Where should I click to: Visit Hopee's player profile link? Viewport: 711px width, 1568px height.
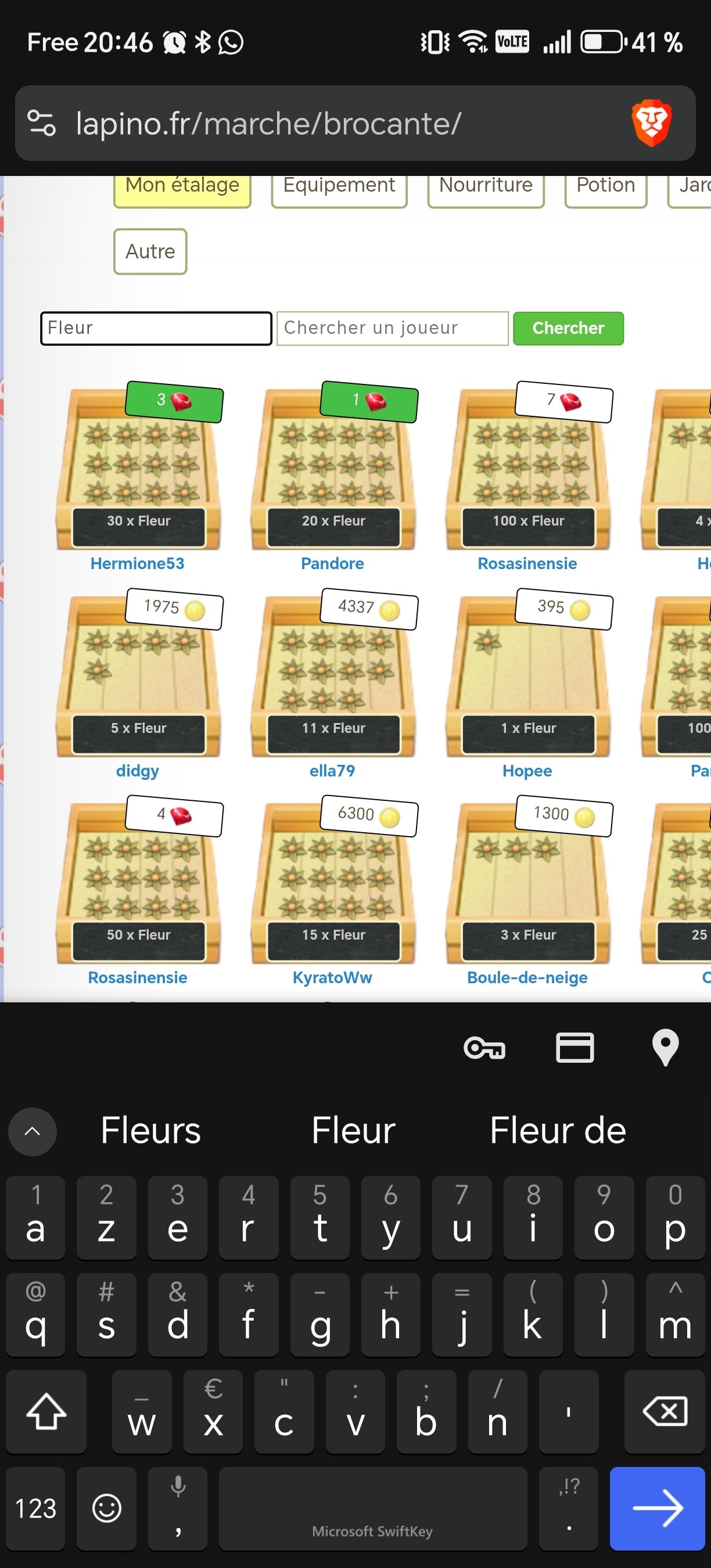pyautogui.click(x=527, y=771)
